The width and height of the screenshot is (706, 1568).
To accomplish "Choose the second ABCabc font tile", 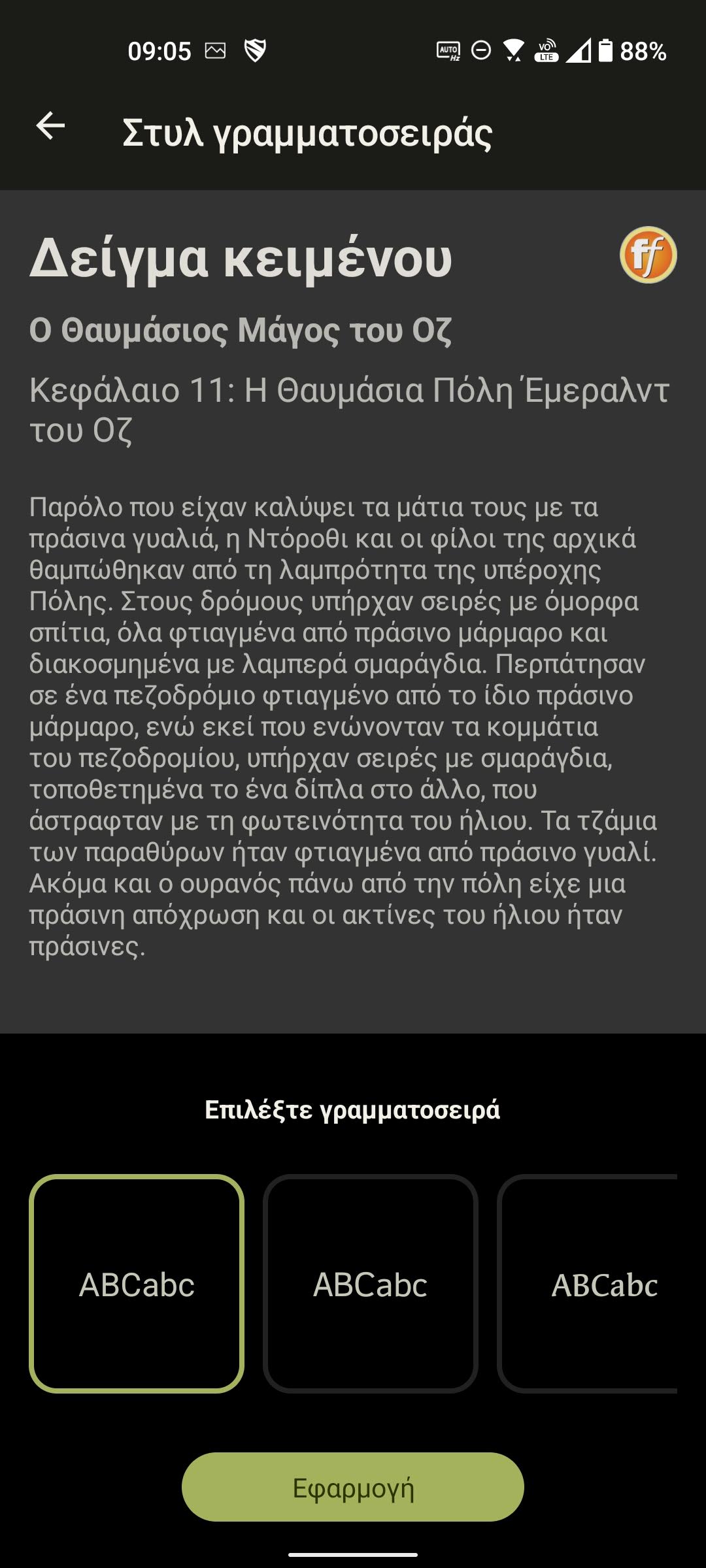I will click(371, 1284).
